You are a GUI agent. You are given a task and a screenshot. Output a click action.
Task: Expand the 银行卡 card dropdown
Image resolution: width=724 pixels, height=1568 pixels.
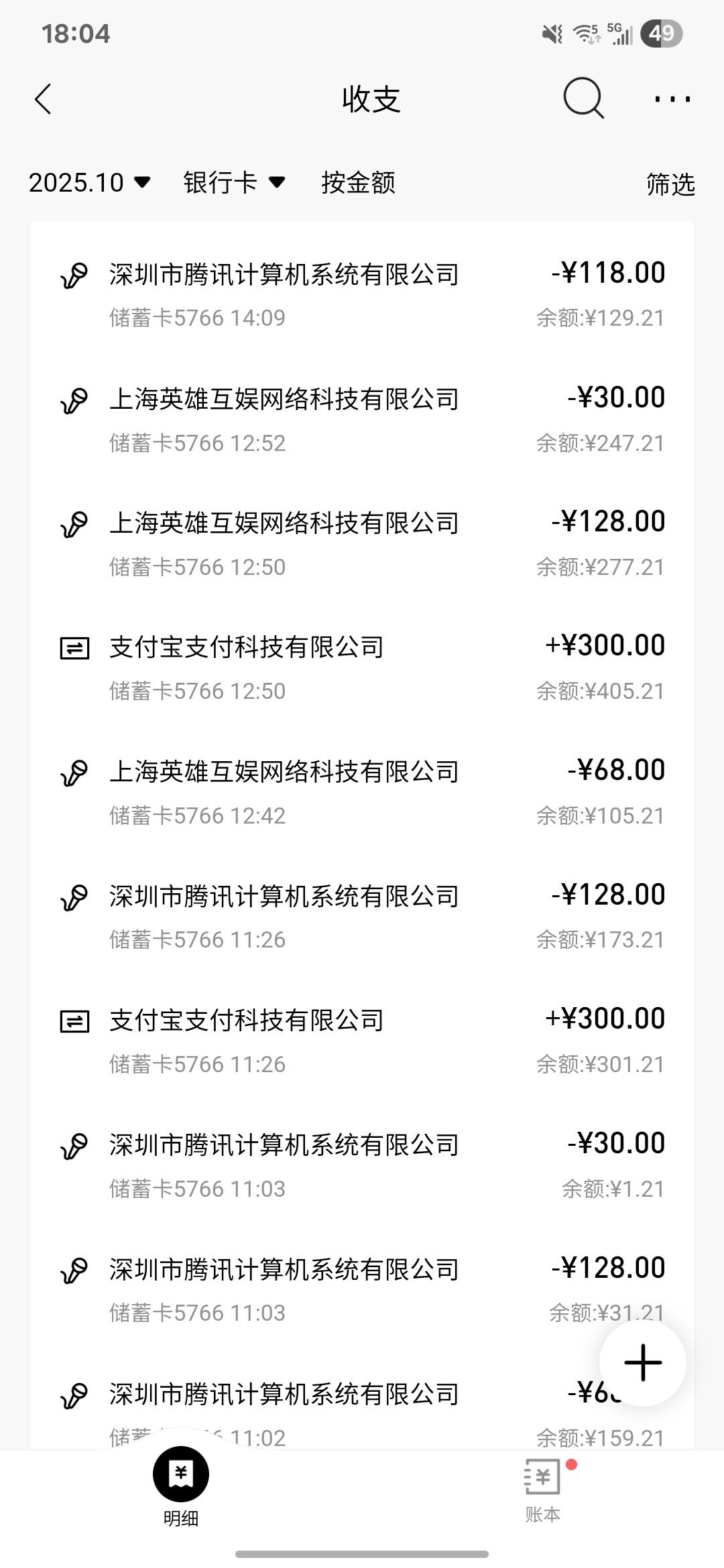(234, 182)
